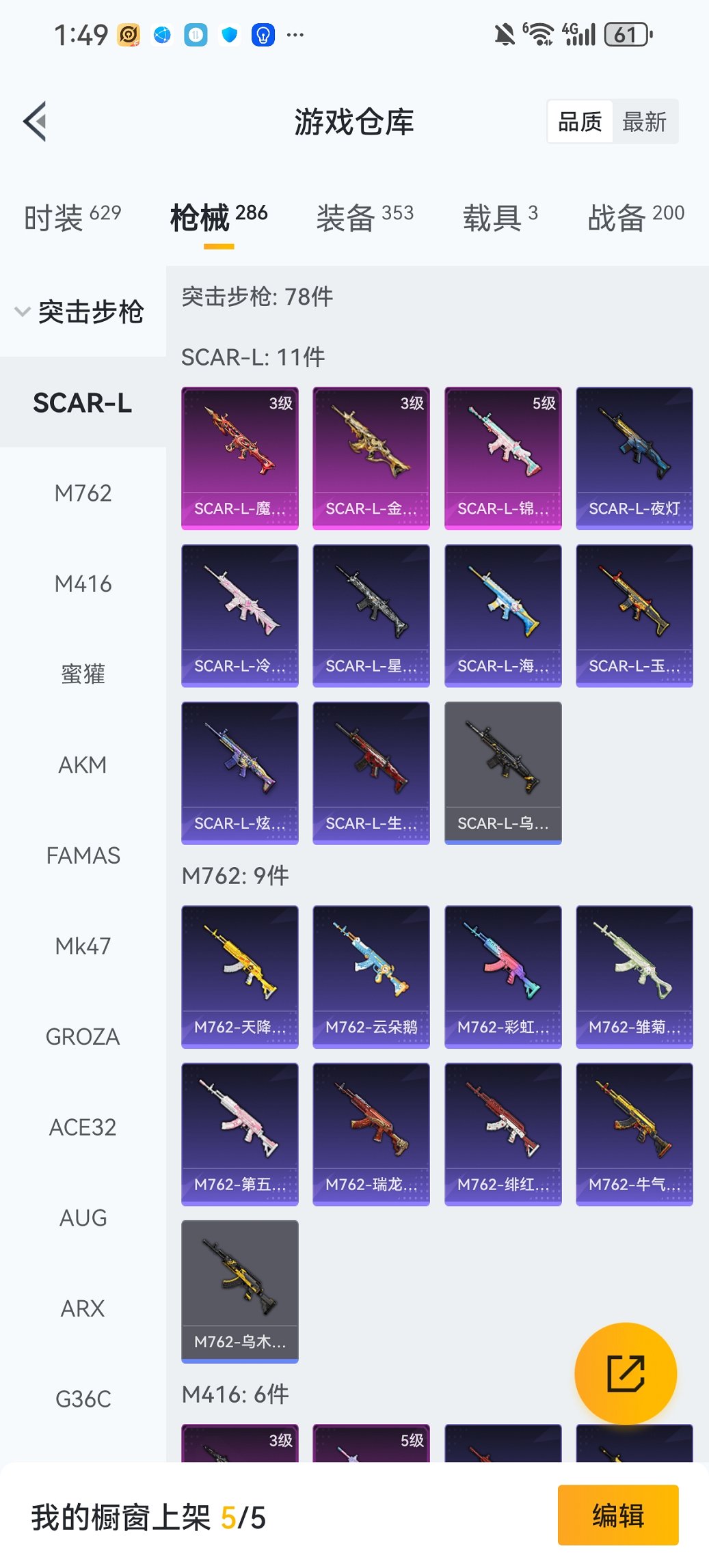This screenshot has height=1568, width=709.
Task: Open the M762-云朵鹅 skin tile
Action: coord(371,976)
